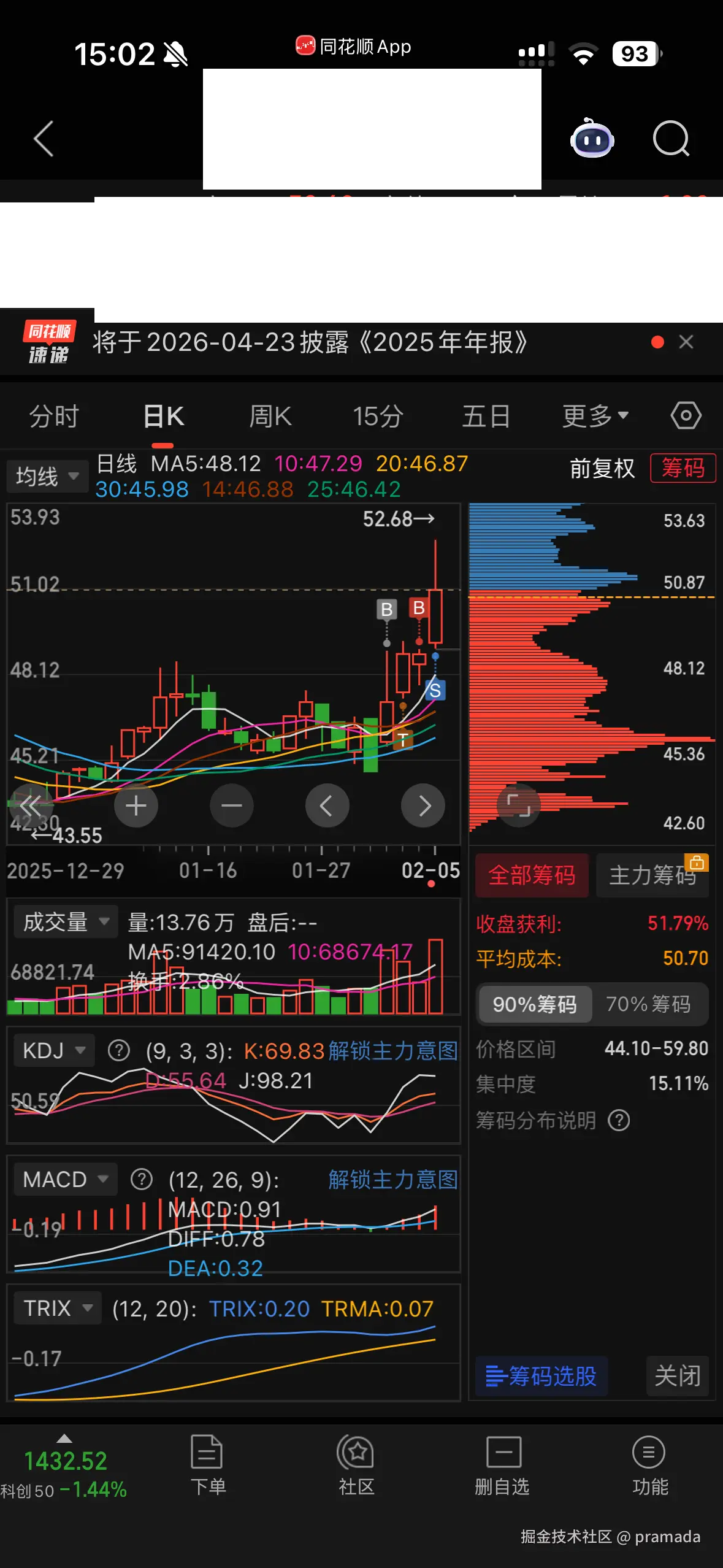This screenshot has width=723, height=1568.
Task: Open the 均线 indicator dropdown
Action: click(x=47, y=475)
